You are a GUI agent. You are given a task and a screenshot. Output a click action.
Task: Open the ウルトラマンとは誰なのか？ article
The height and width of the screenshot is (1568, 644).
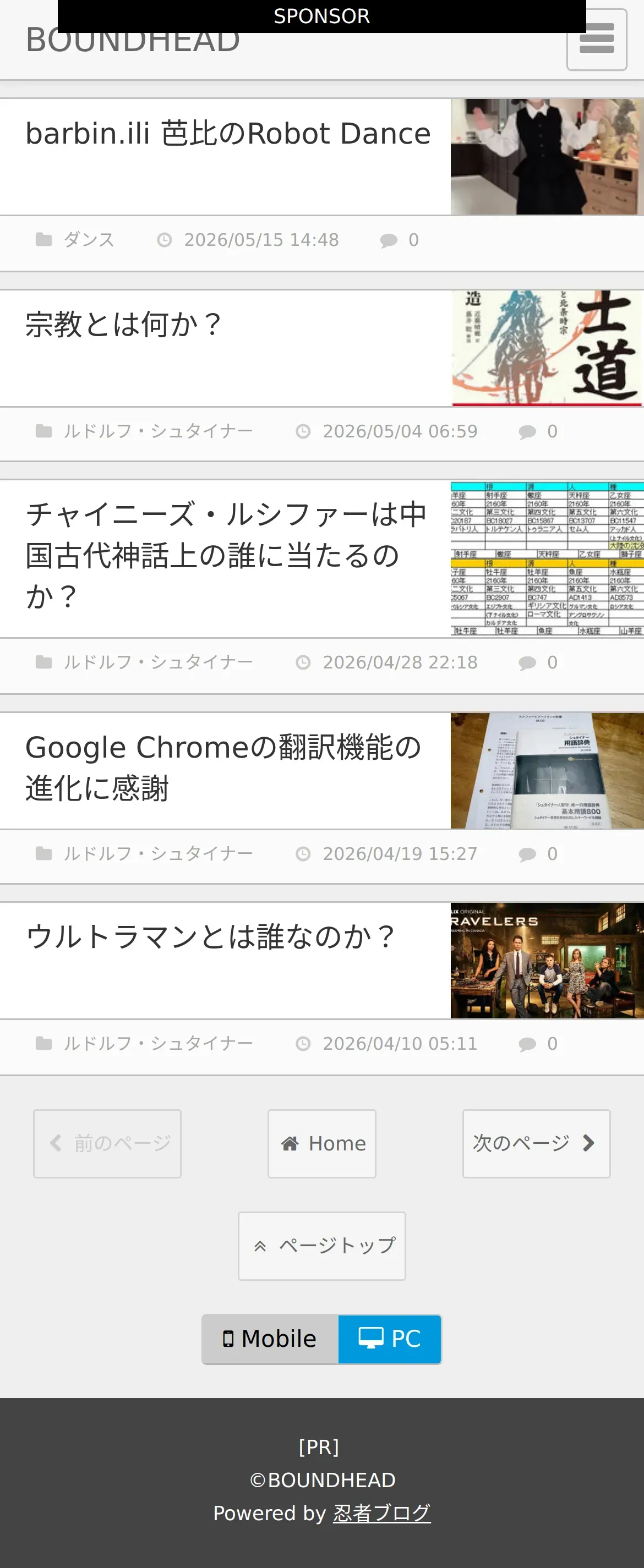(211, 936)
